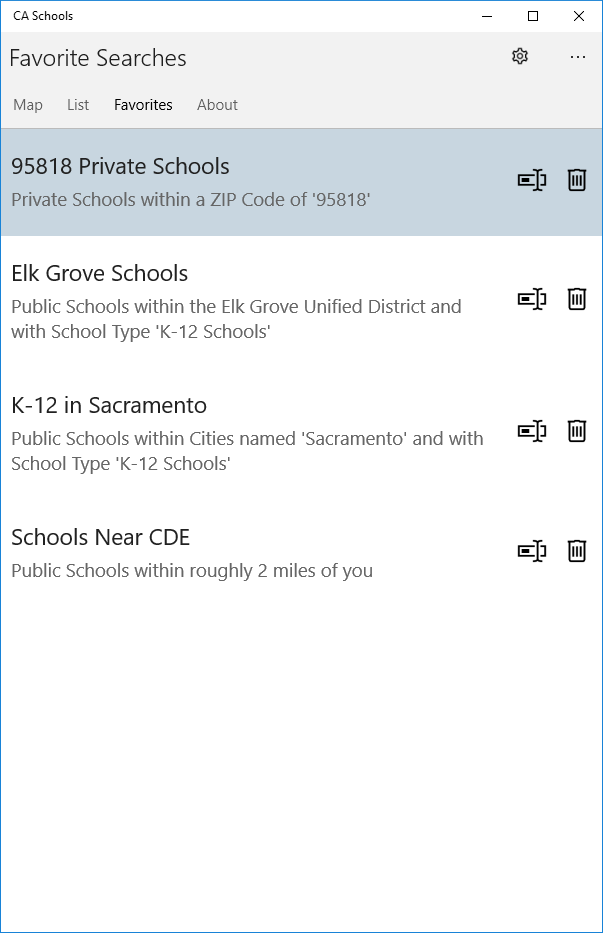603x933 pixels.
Task: Delete the Elk Grove Schools favorite
Action: (577, 298)
